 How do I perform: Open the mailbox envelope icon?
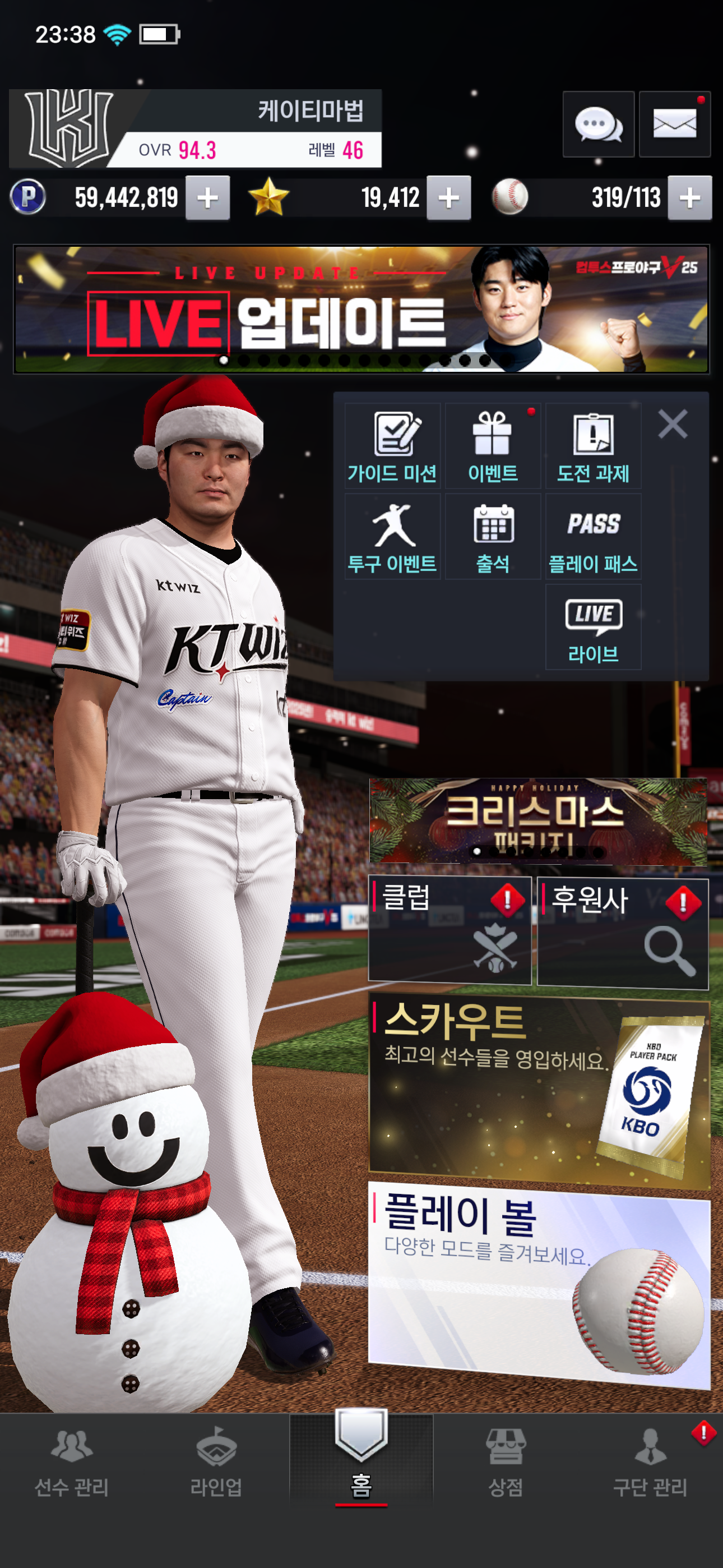(x=674, y=124)
